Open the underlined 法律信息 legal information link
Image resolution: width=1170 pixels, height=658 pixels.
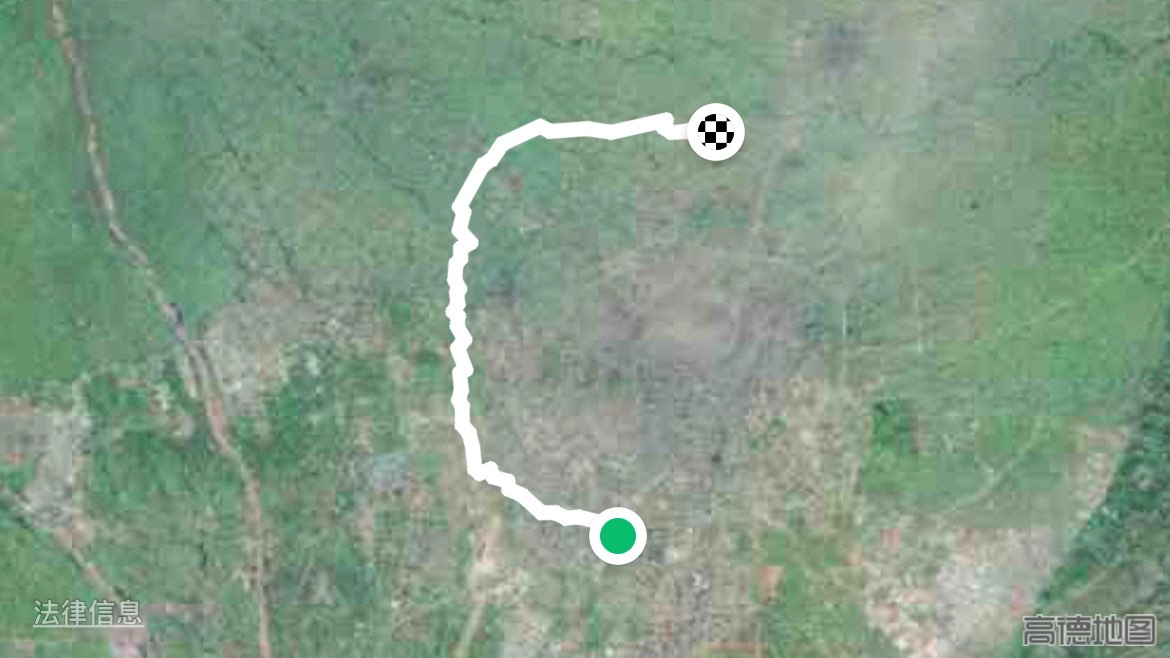click(88, 612)
